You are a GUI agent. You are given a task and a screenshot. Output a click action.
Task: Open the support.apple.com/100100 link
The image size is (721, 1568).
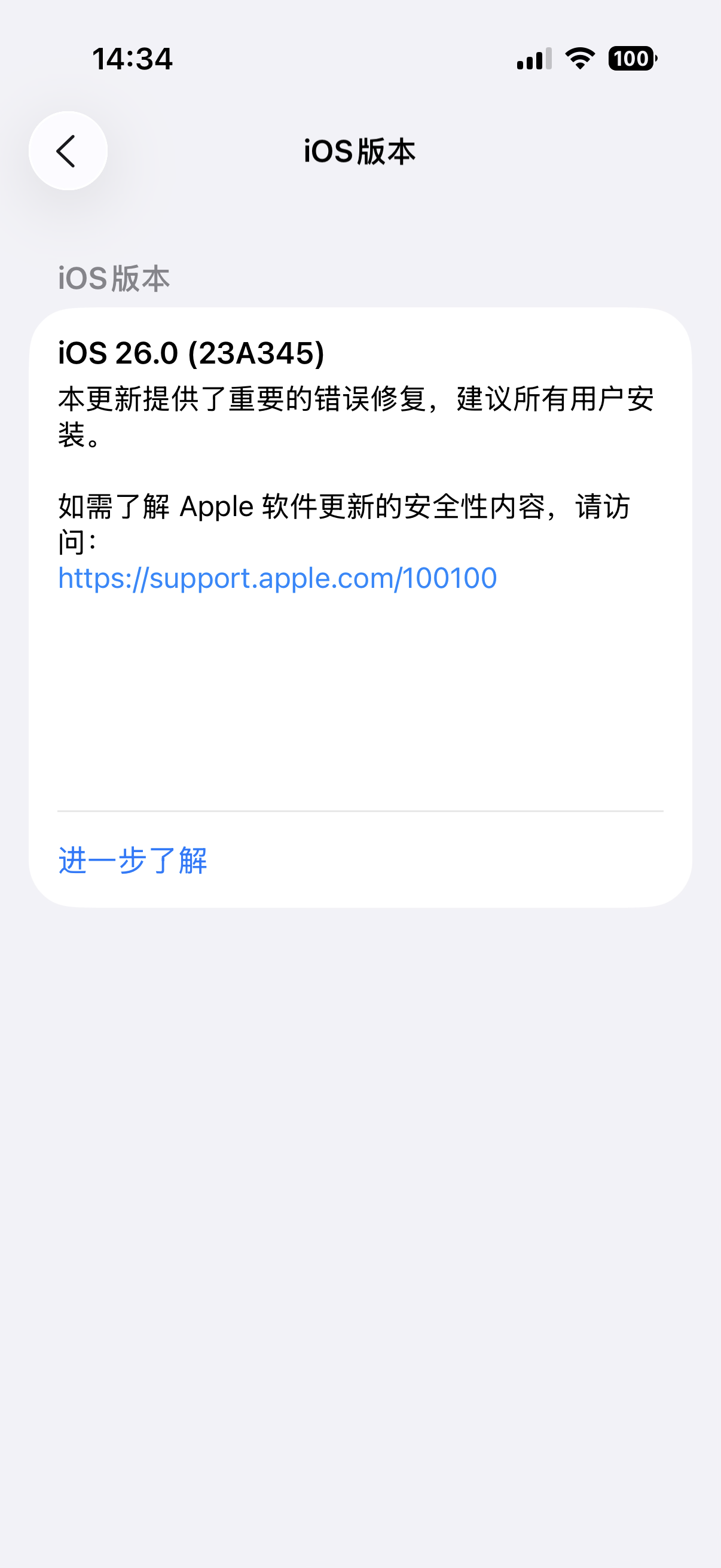point(277,578)
